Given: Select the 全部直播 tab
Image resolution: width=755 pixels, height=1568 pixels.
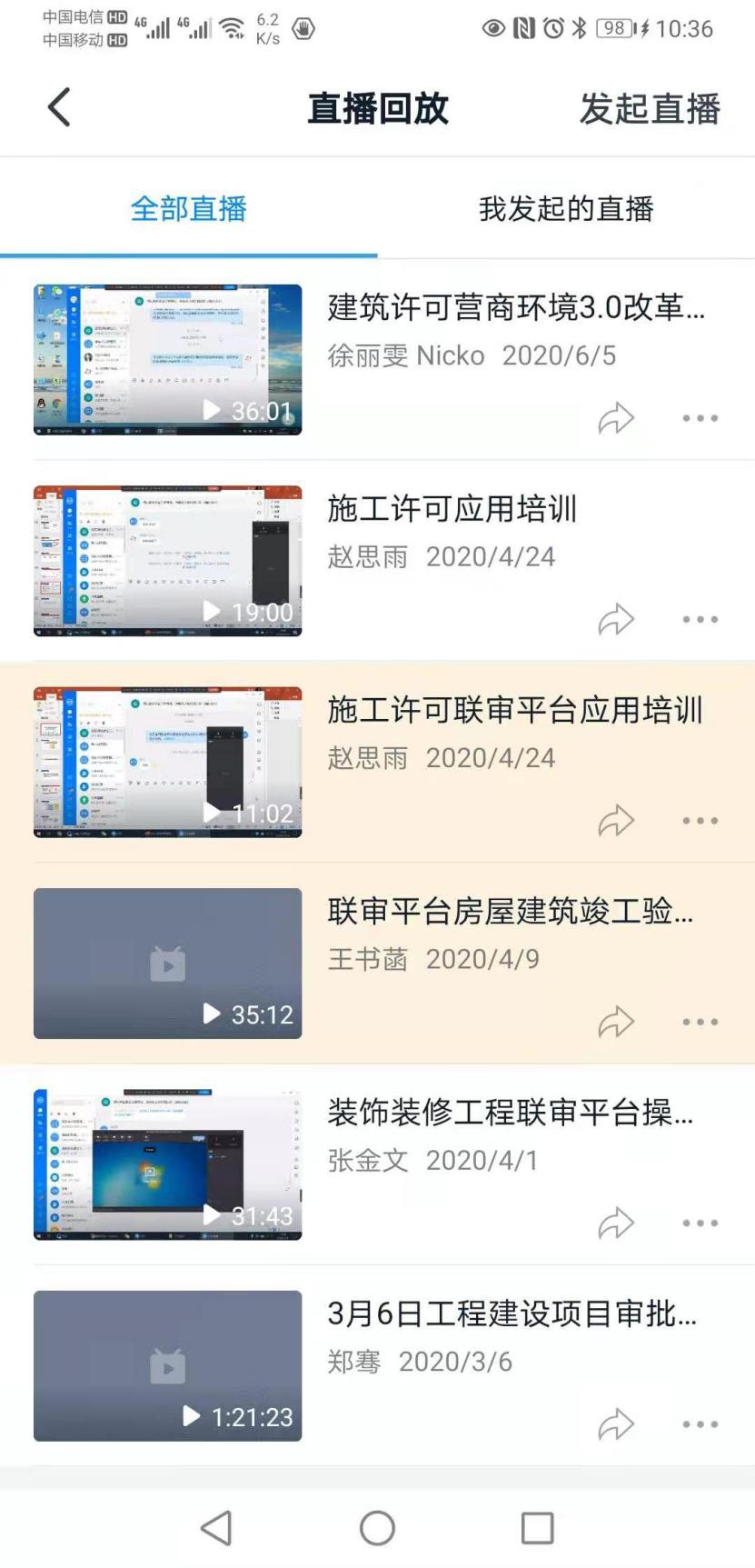Looking at the screenshot, I should coord(188,209).
